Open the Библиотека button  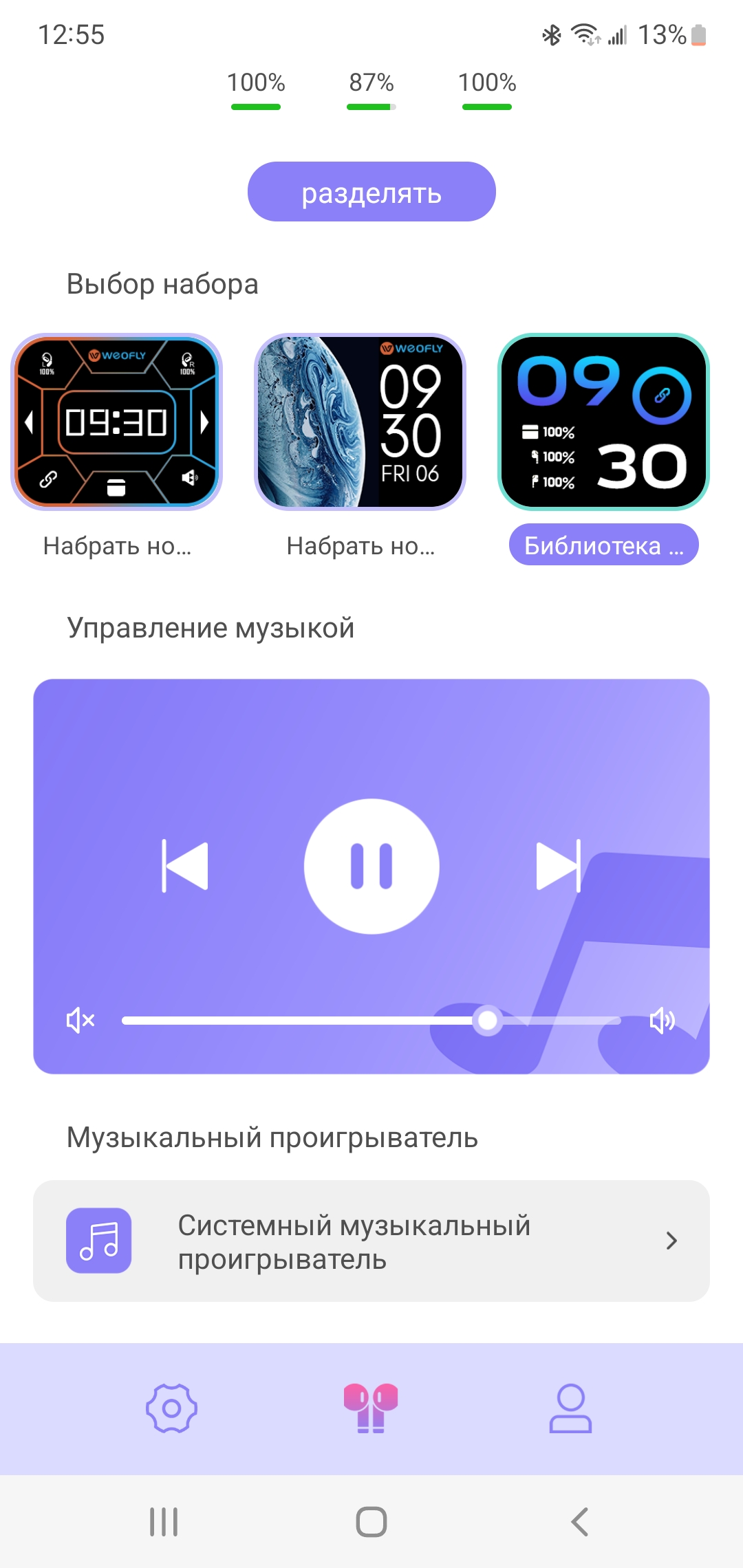[603, 545]
